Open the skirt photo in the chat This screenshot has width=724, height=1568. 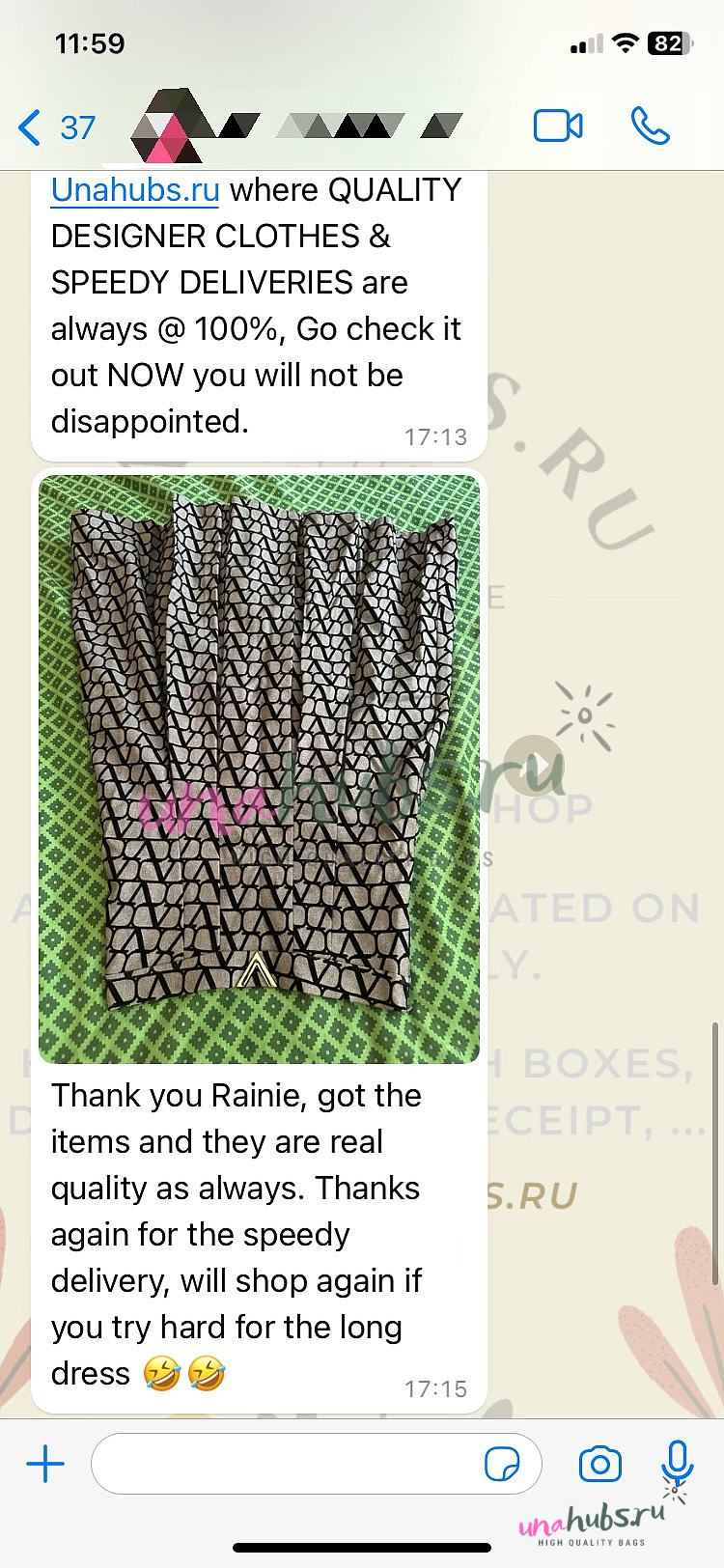259,770
